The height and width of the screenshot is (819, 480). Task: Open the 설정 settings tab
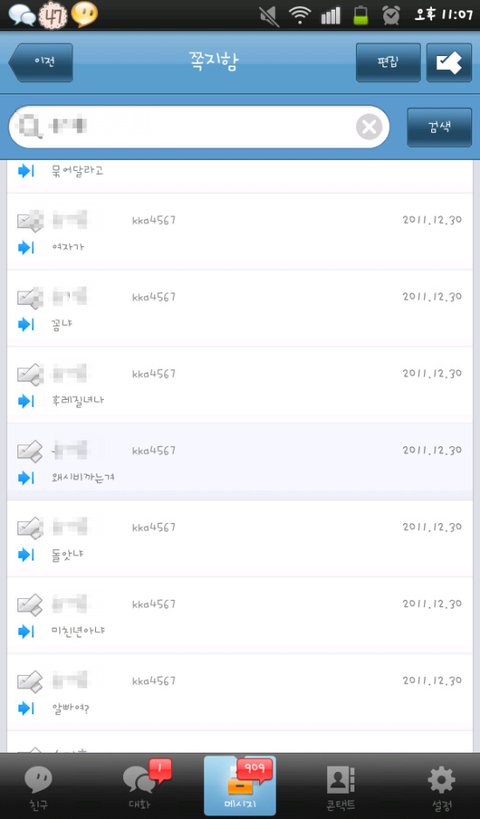441,786
